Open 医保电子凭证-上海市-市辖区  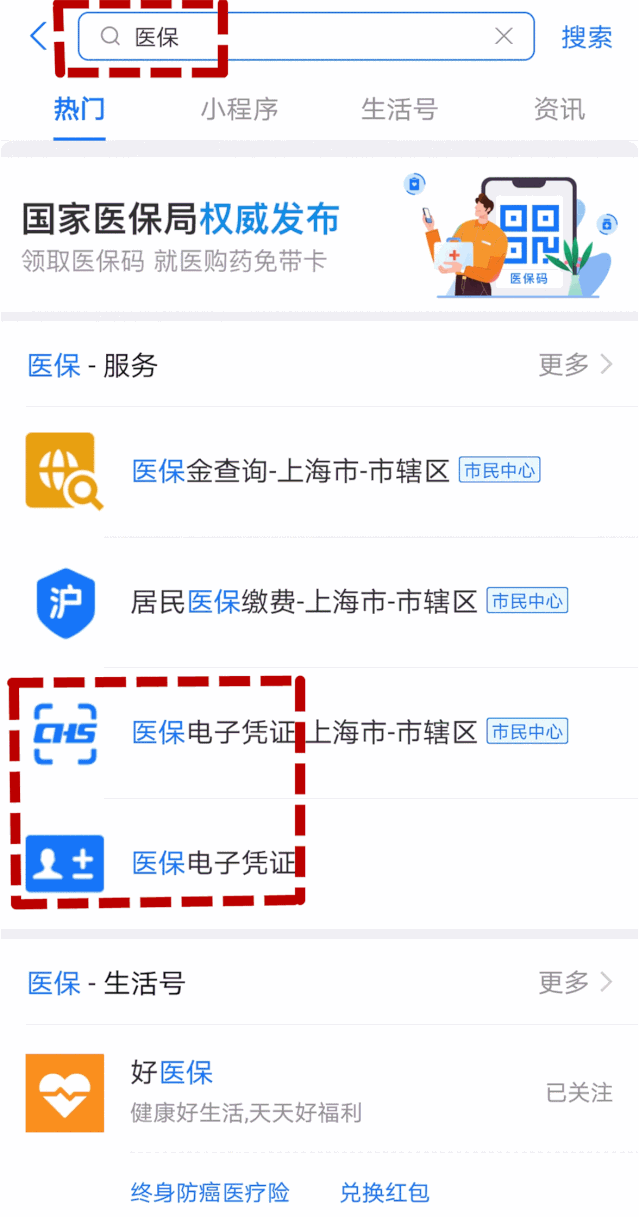click(304, 732)
